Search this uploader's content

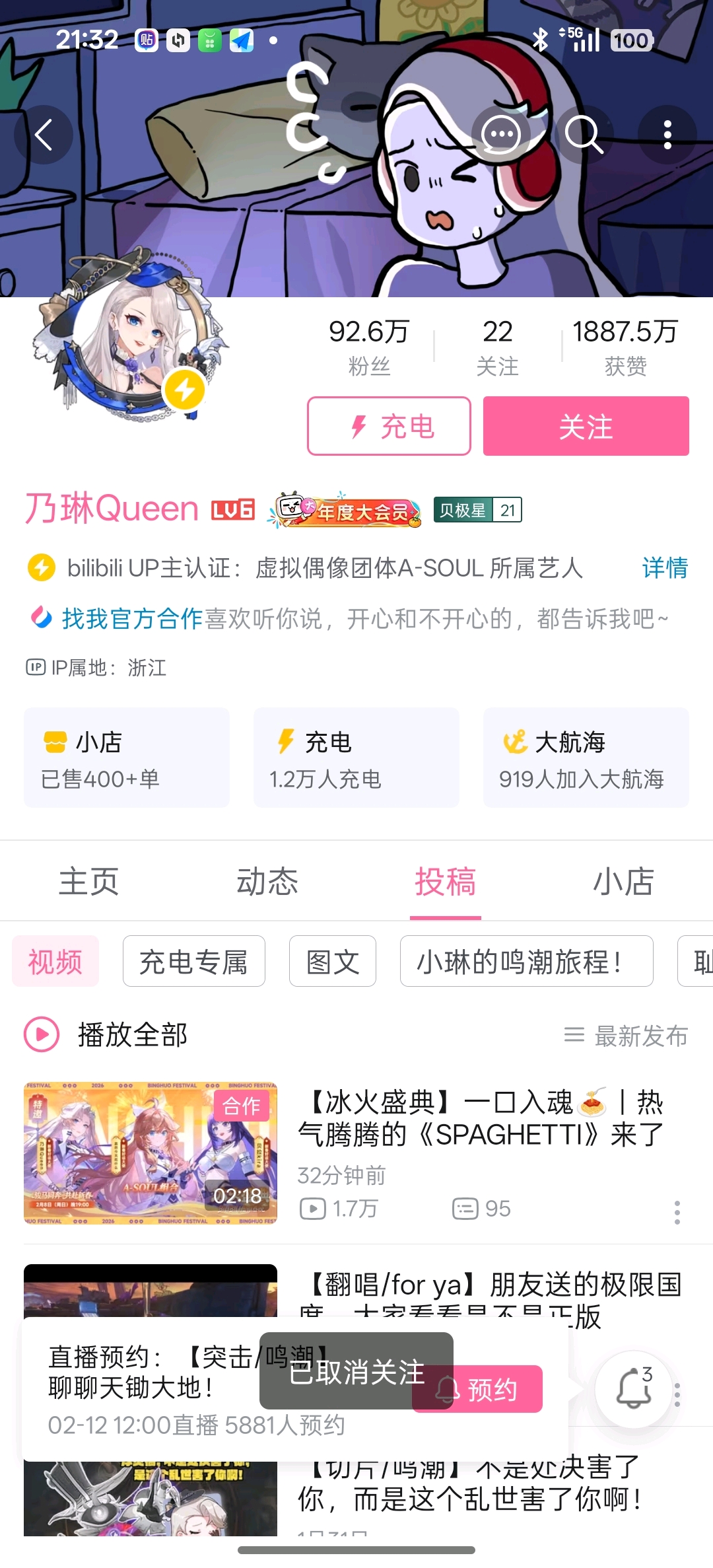(x=584, y=135)
